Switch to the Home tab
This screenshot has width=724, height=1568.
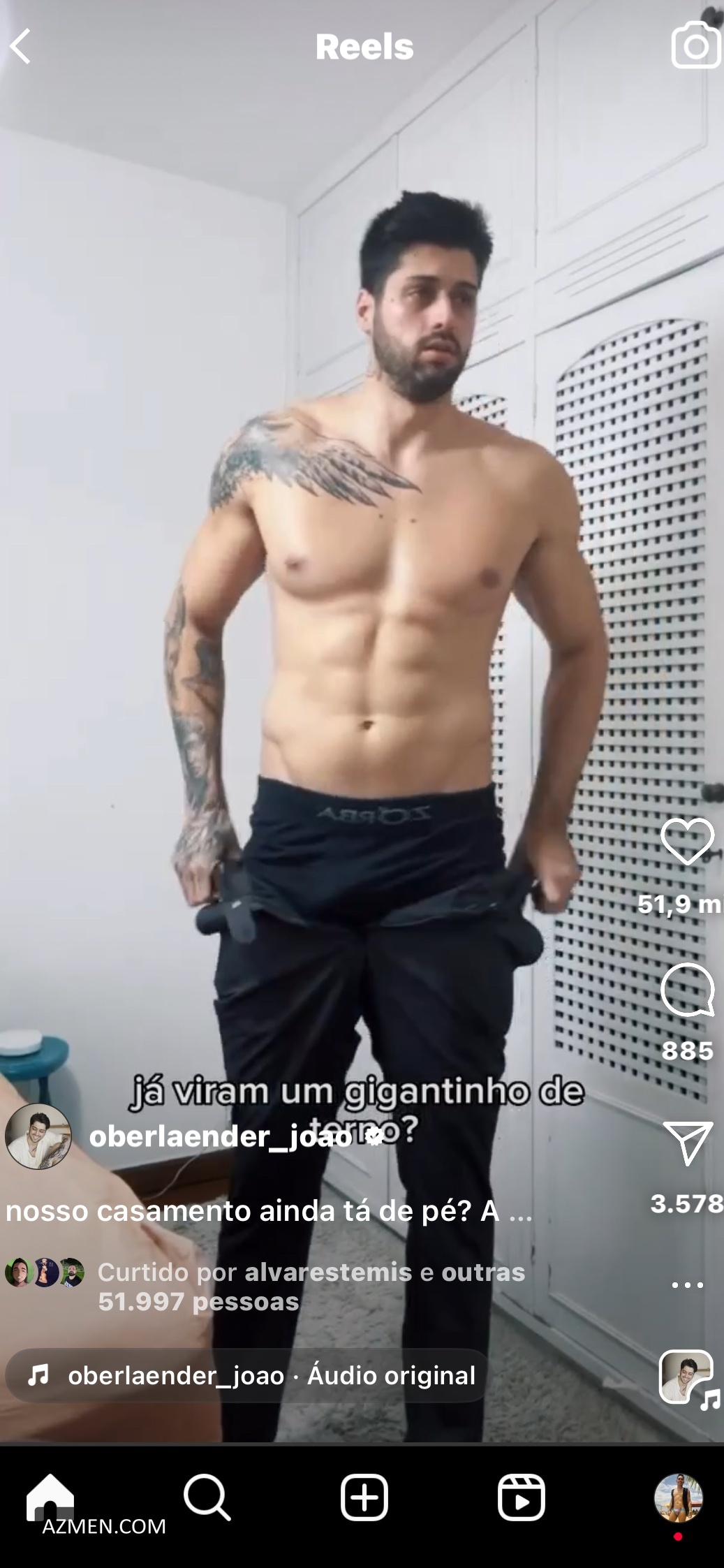tap(50, 1497)
